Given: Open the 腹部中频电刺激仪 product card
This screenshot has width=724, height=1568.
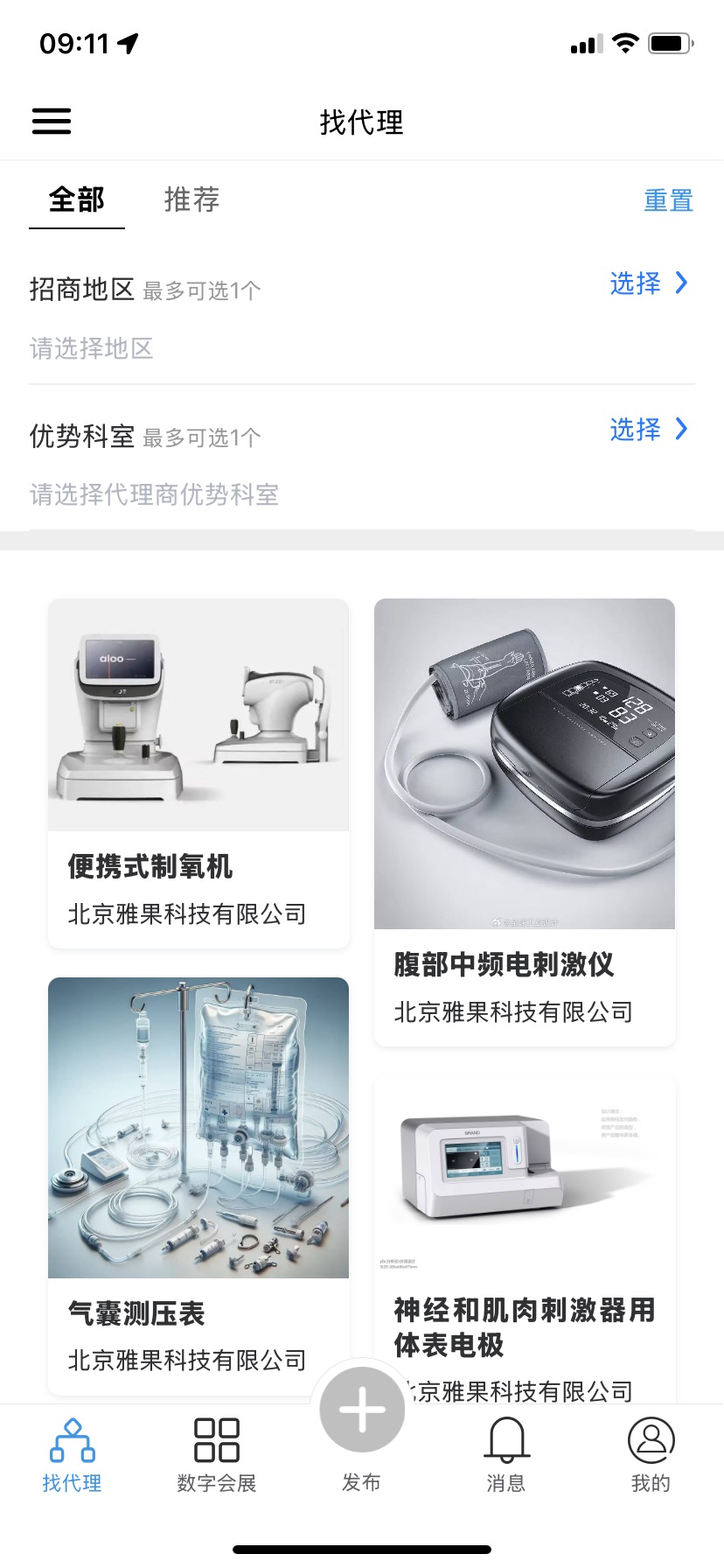Looking at the screenshot, I should click(524, 822).
